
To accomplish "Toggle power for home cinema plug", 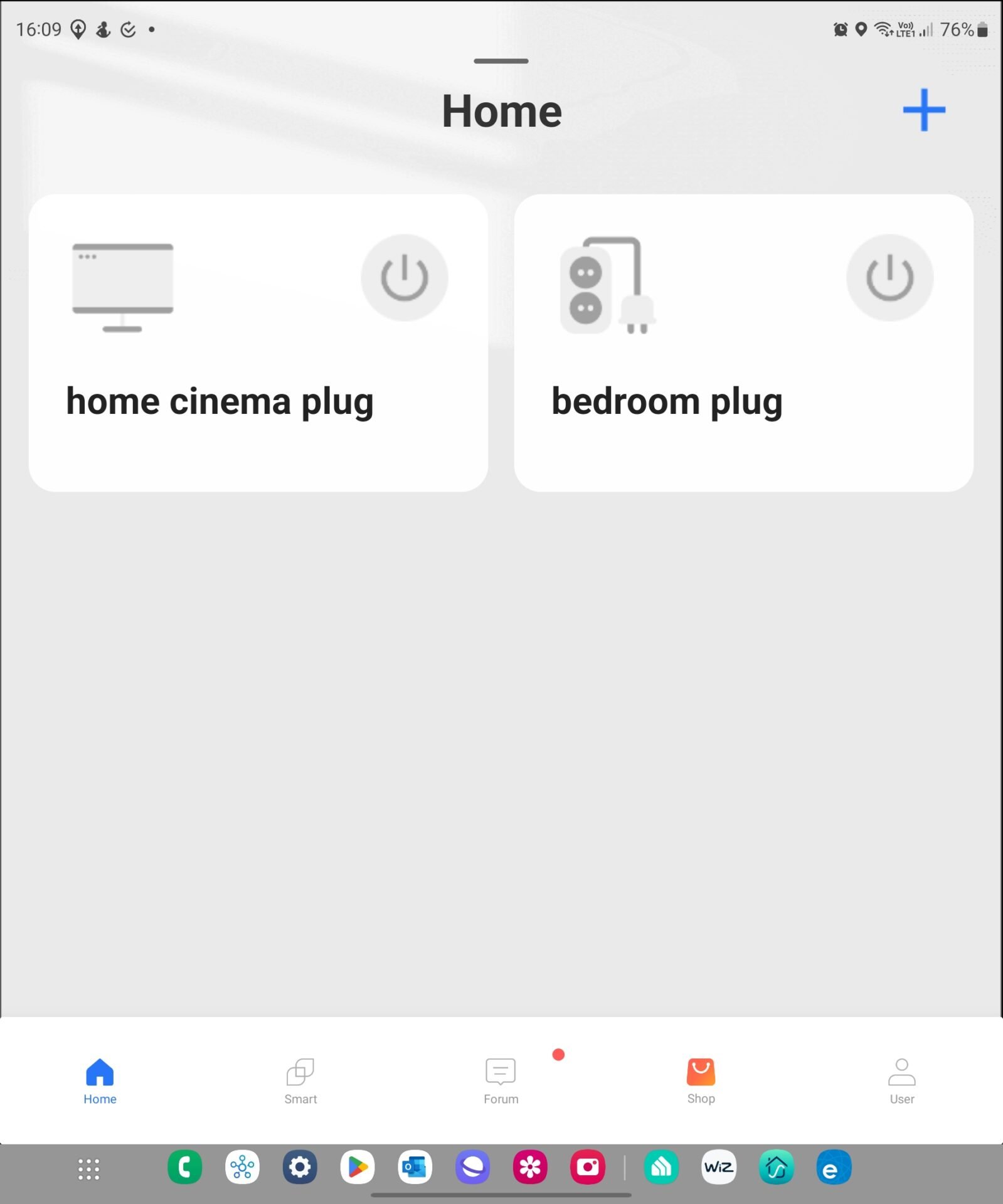I will coord(404,278).
